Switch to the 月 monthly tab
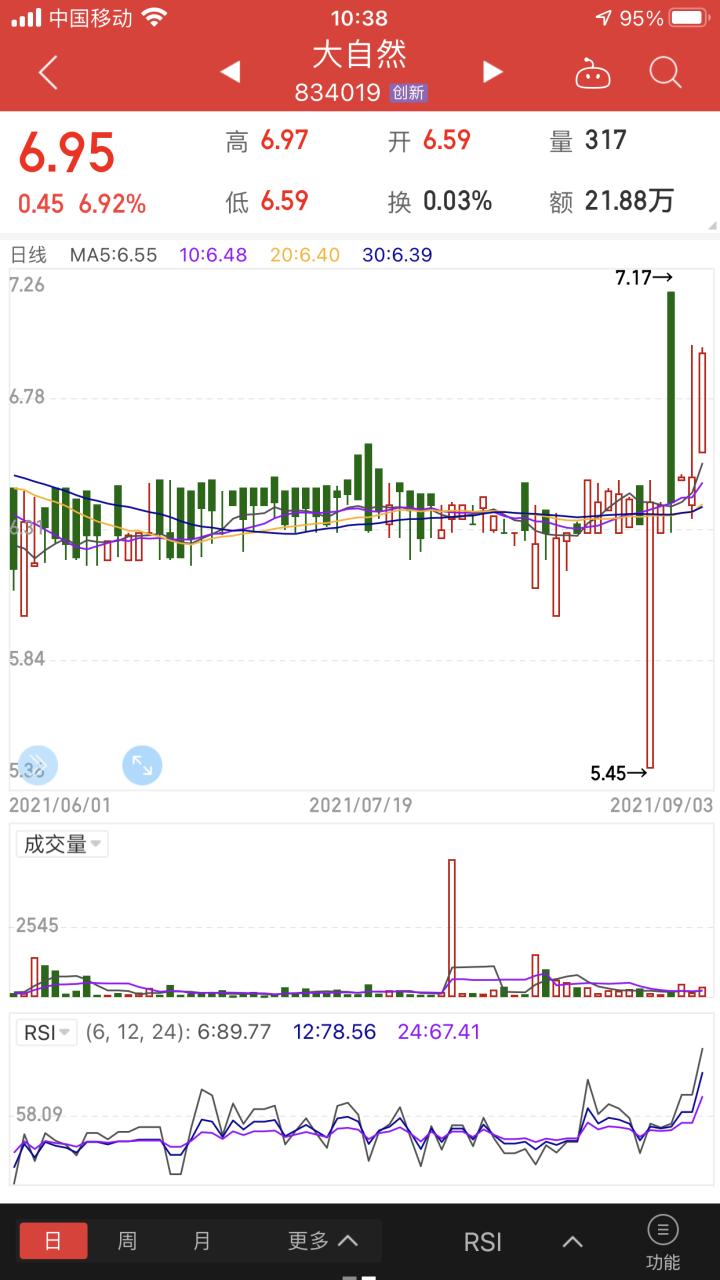 tap(202, 1241)
